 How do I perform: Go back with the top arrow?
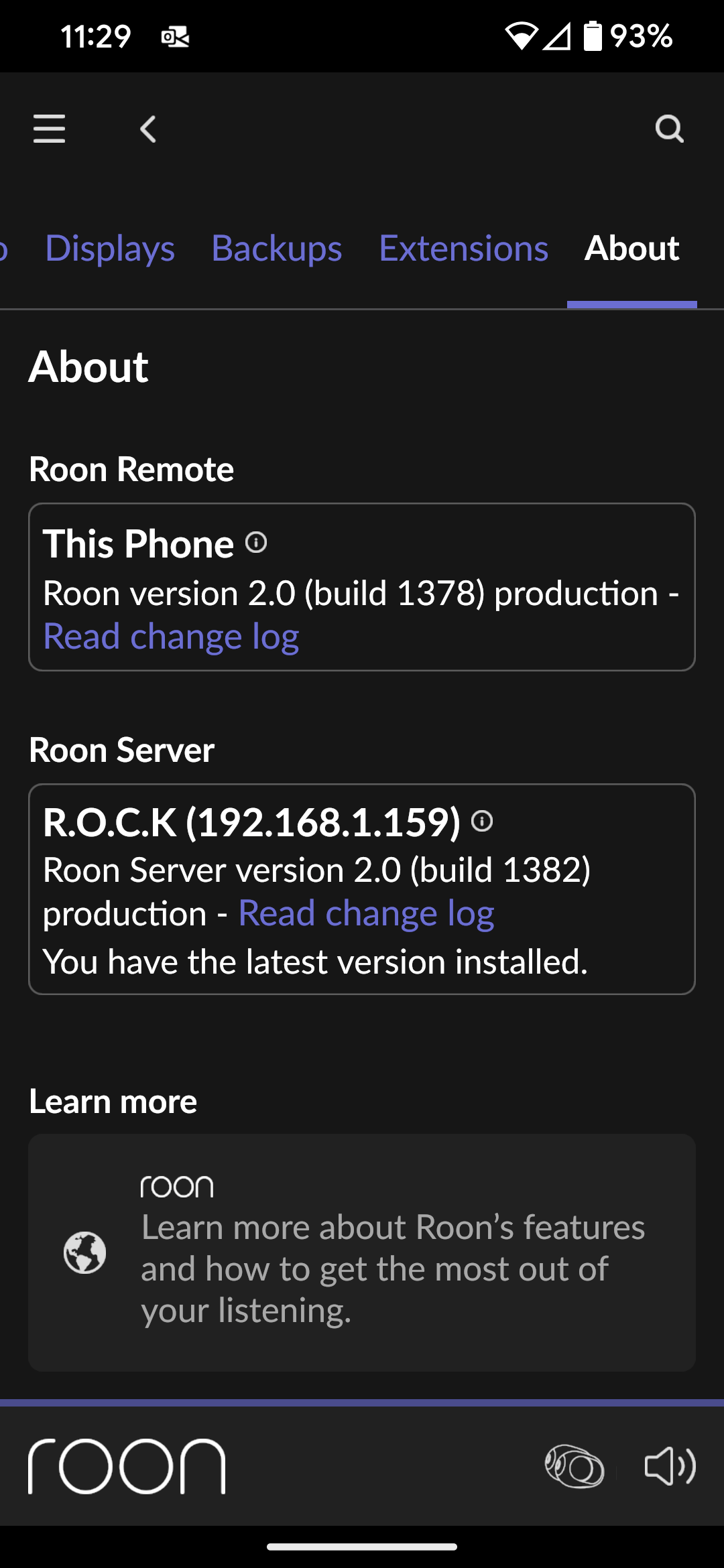148,129
